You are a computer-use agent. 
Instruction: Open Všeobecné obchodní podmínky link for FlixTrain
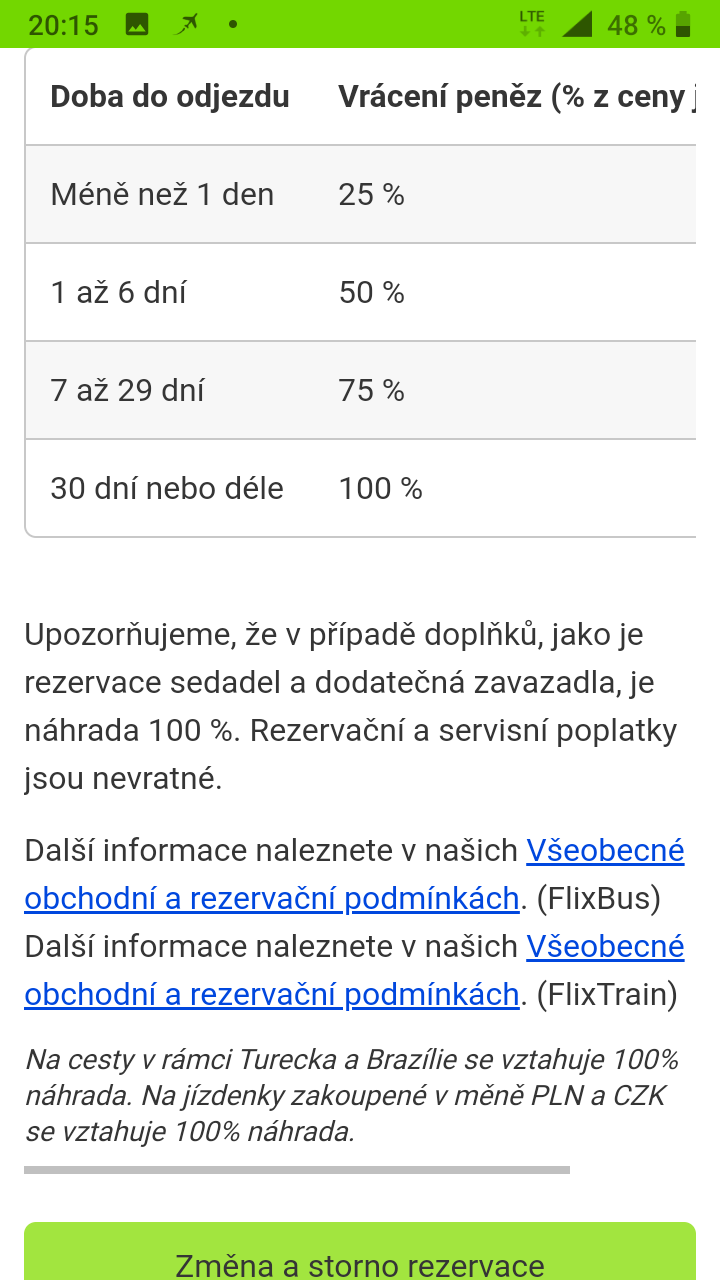pos(270,994)
